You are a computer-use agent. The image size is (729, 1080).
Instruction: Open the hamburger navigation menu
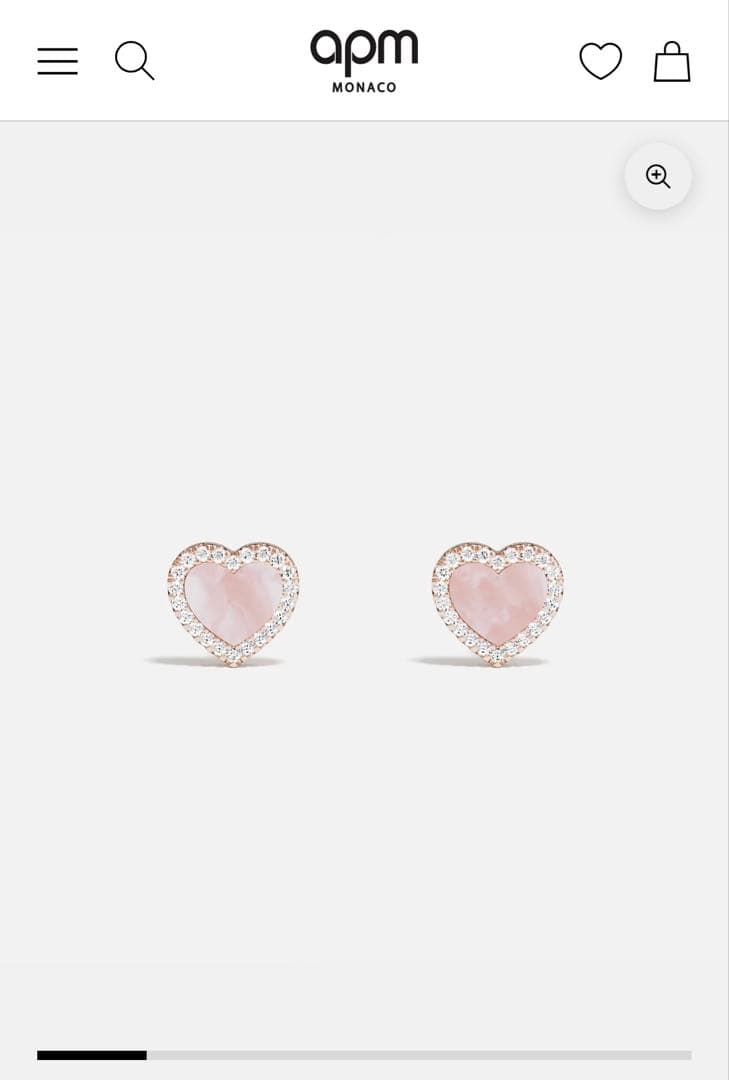(58, 61)
